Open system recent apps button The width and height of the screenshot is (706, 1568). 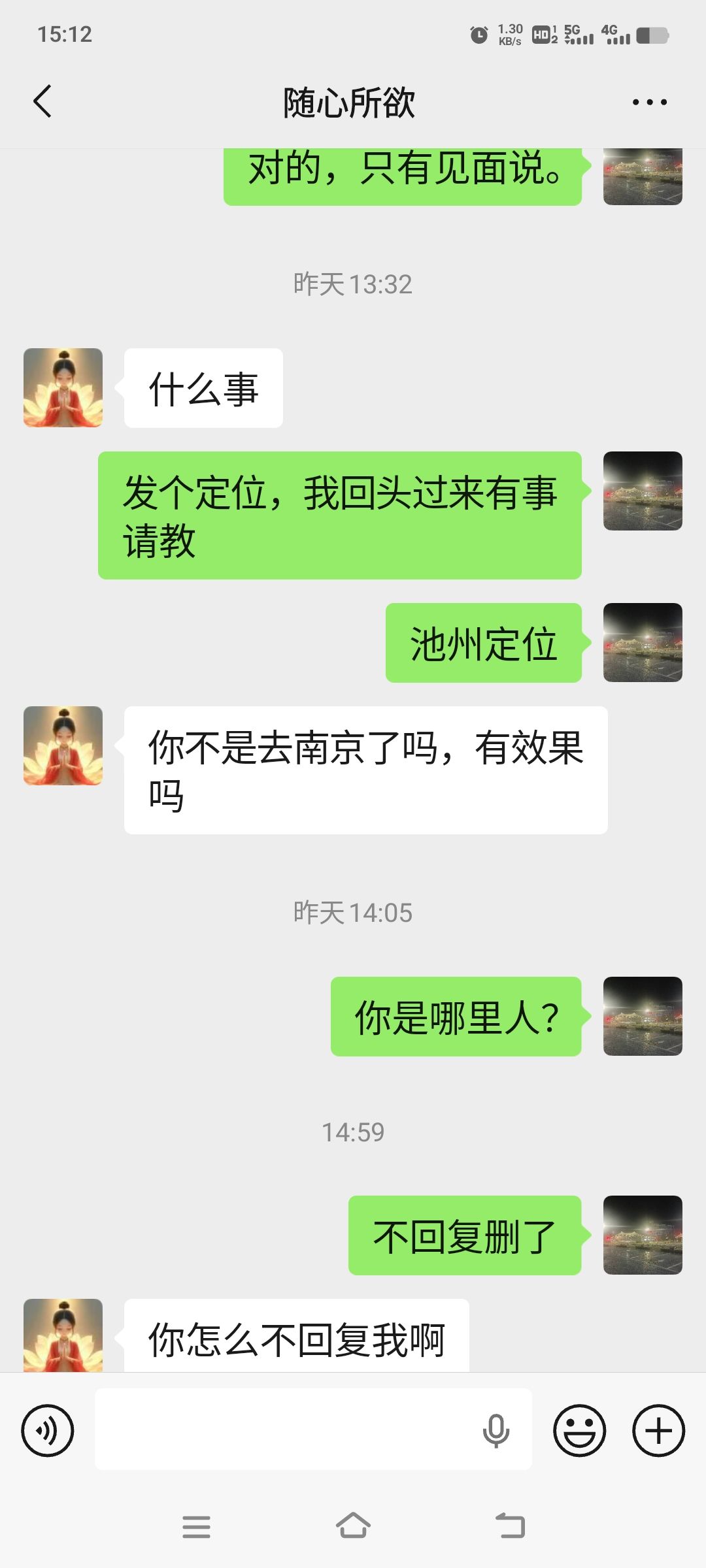point(196,1526)
